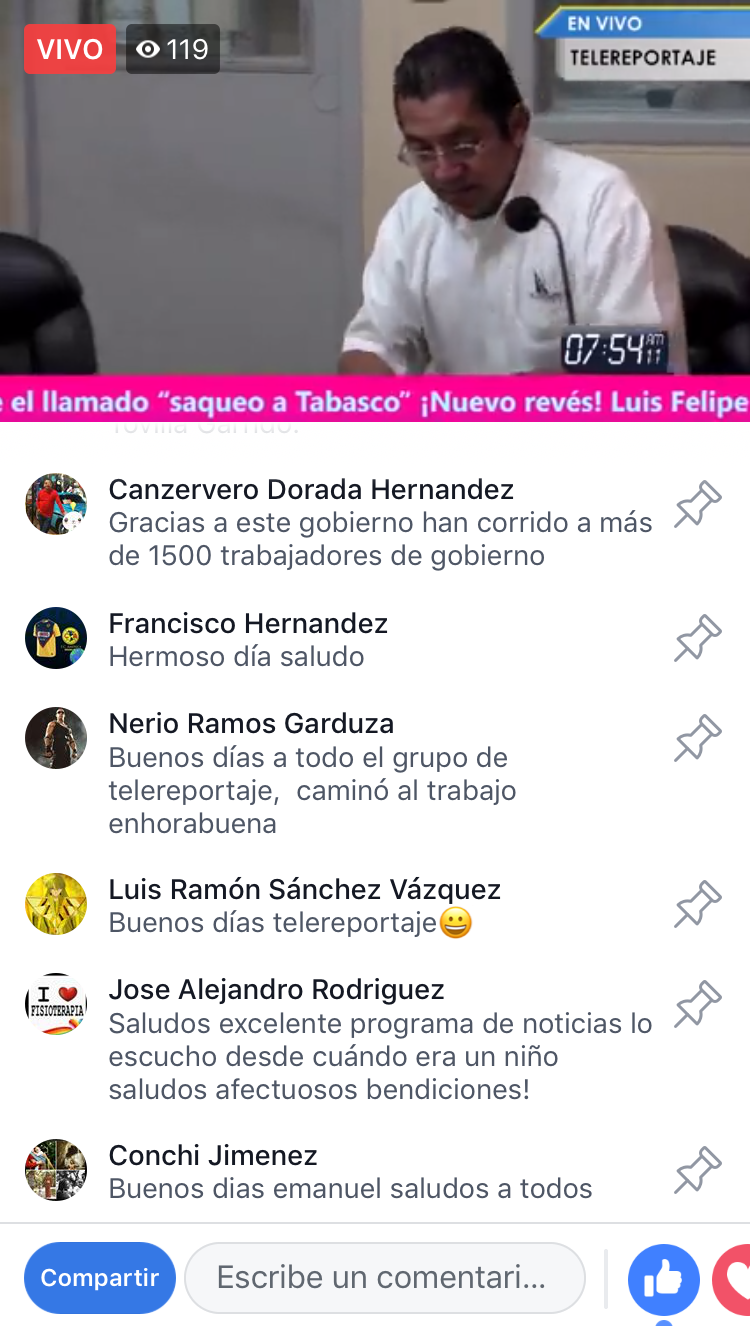Tap the Compartir button
750x1334 pixels.
[100, 1277]
